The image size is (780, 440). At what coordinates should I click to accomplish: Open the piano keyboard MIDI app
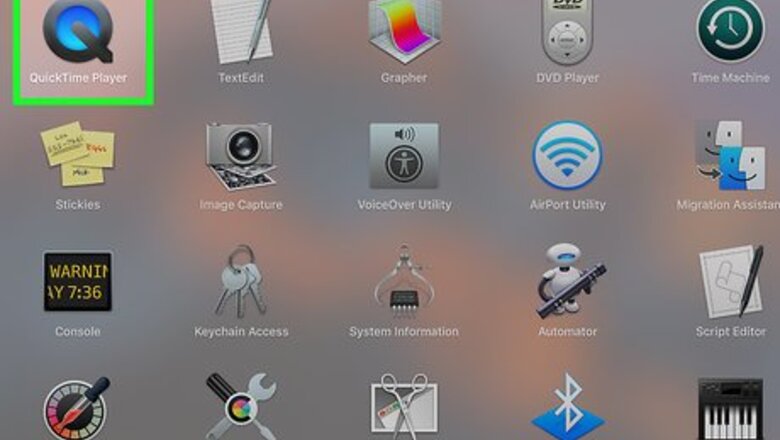click(x=729, y=408)
